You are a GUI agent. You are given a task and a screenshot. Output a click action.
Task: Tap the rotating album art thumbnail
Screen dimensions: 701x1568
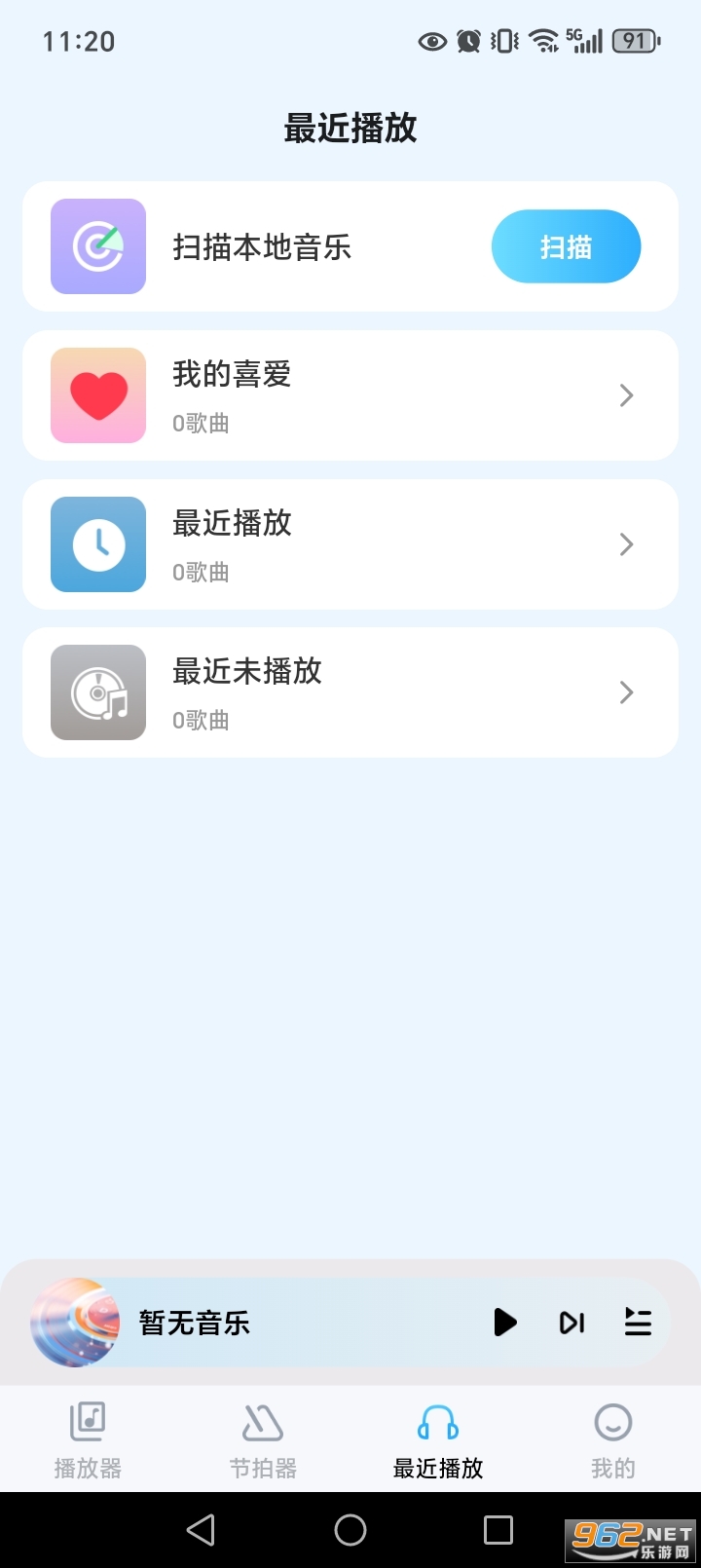[76, 1323]
